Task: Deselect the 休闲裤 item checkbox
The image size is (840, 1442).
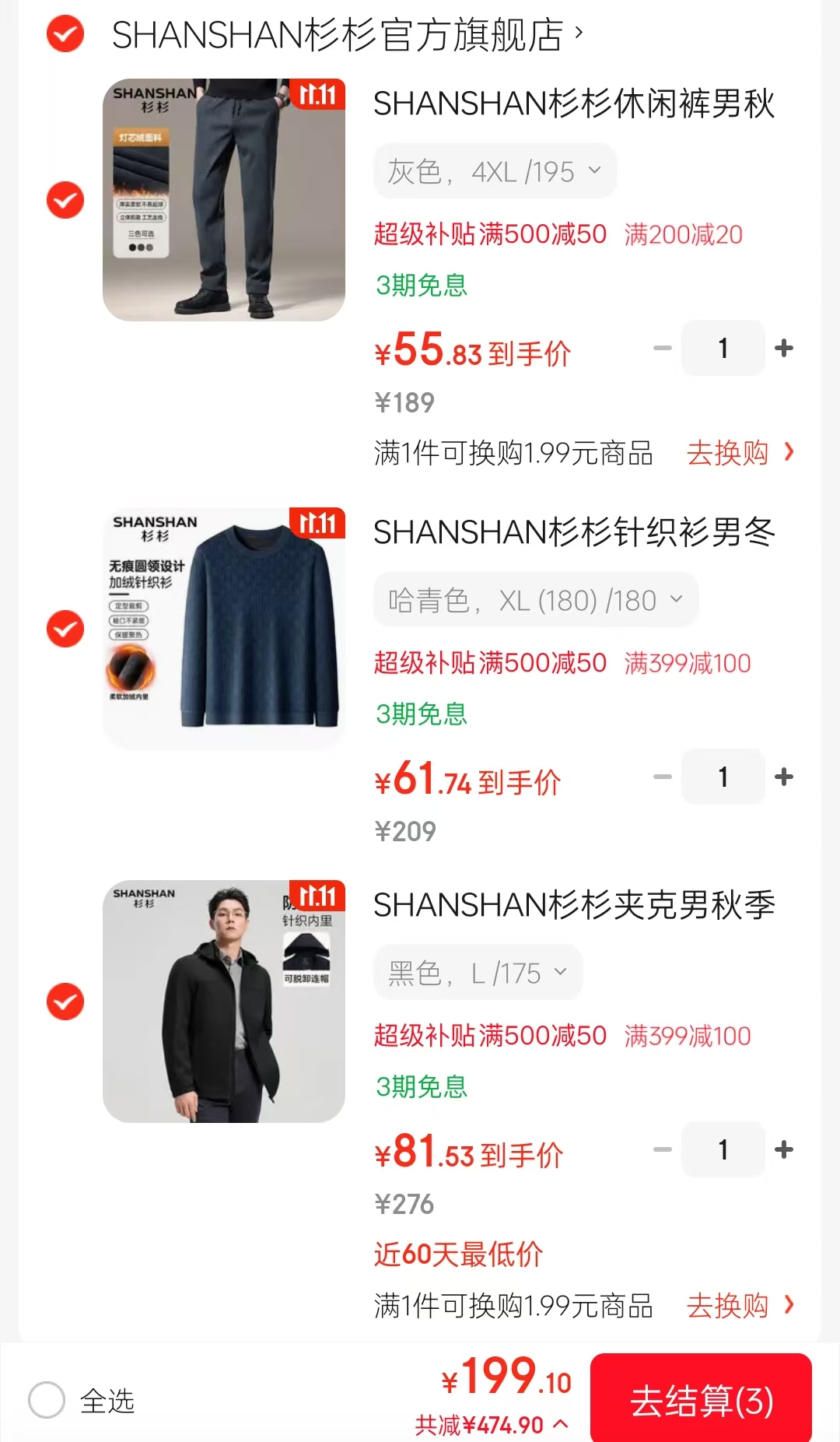Action: 65,200
